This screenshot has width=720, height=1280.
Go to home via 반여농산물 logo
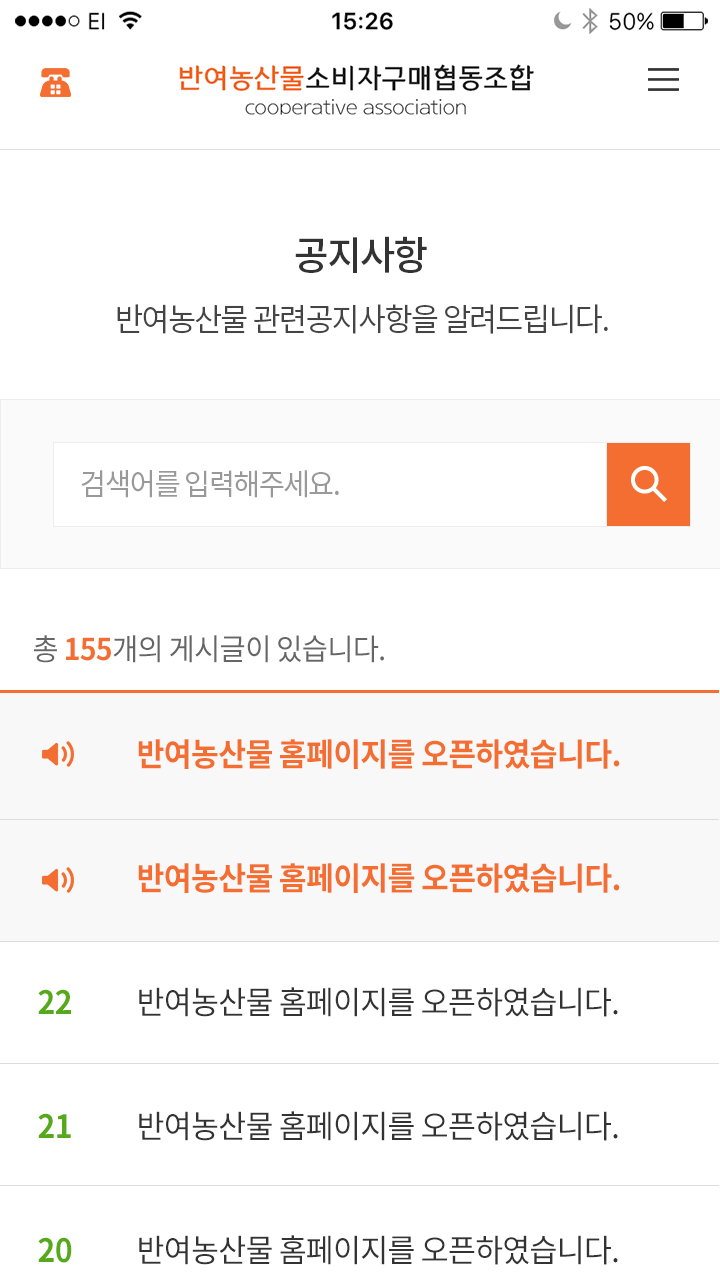click(x=355, y=88)
